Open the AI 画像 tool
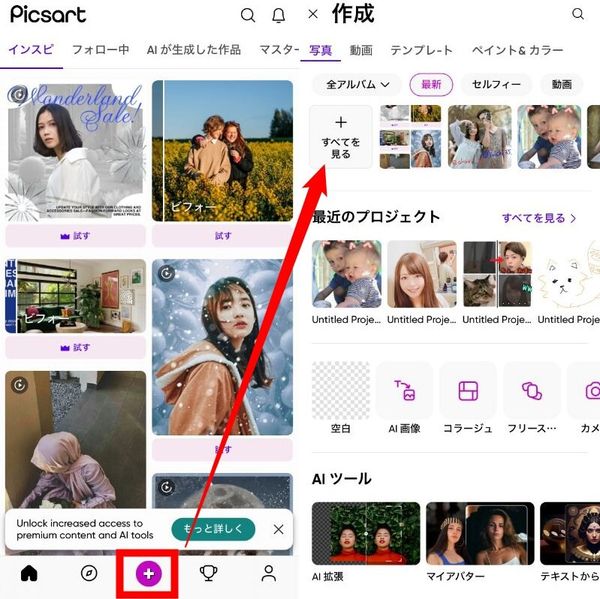 coord(404,397)
